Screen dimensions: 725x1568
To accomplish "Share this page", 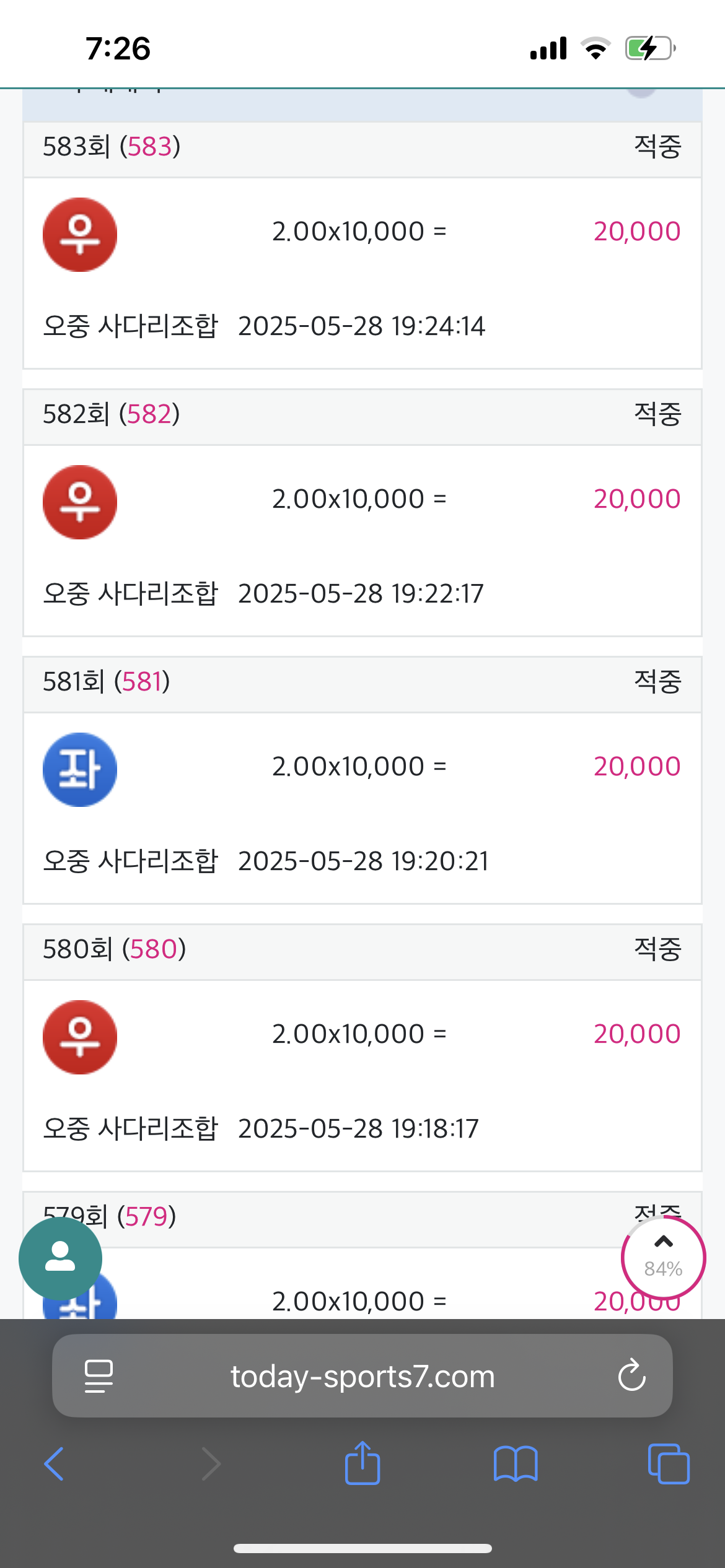I will click(362, 1463).
